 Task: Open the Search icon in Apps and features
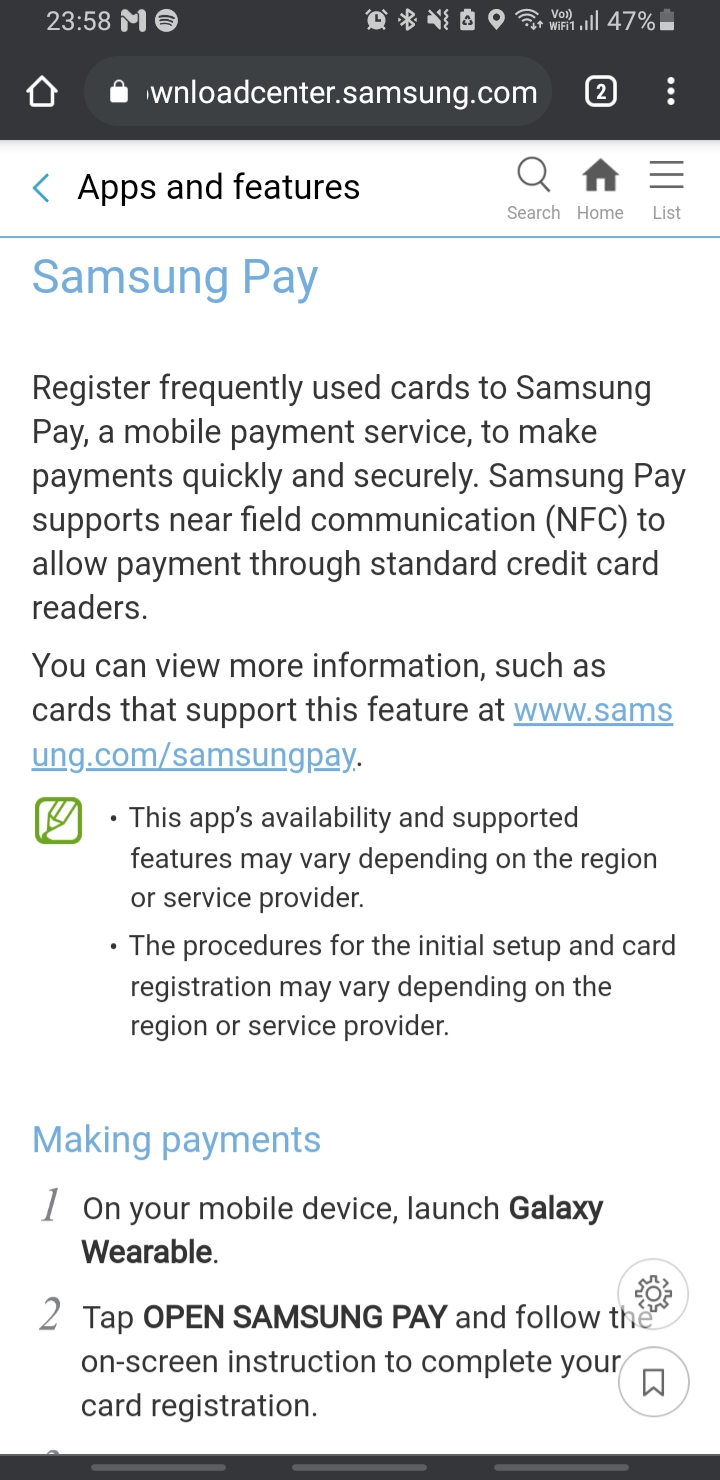533,181
